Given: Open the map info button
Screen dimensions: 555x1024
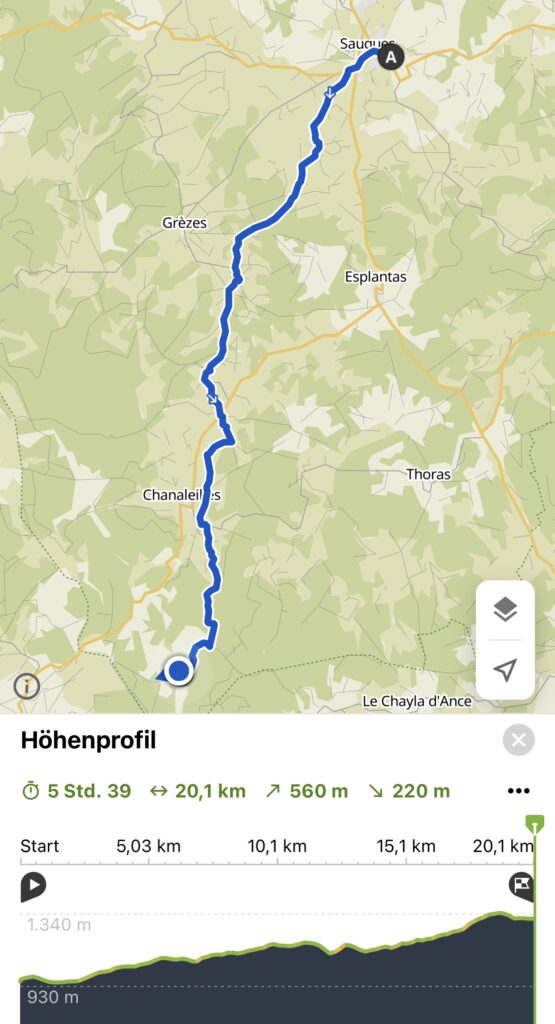Looking at the screenshot, I should [27, 686].
